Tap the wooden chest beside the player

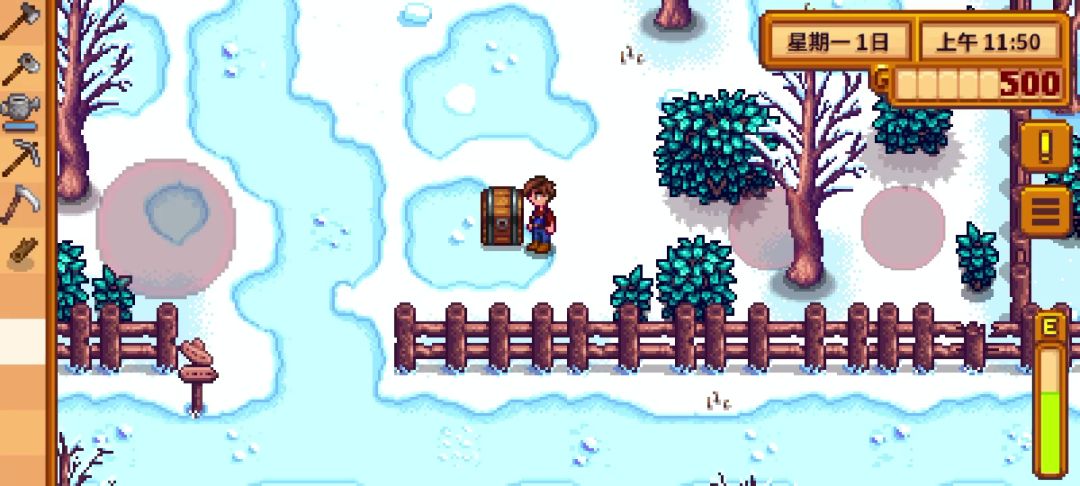pyautogui.click(x=499, y=216)
